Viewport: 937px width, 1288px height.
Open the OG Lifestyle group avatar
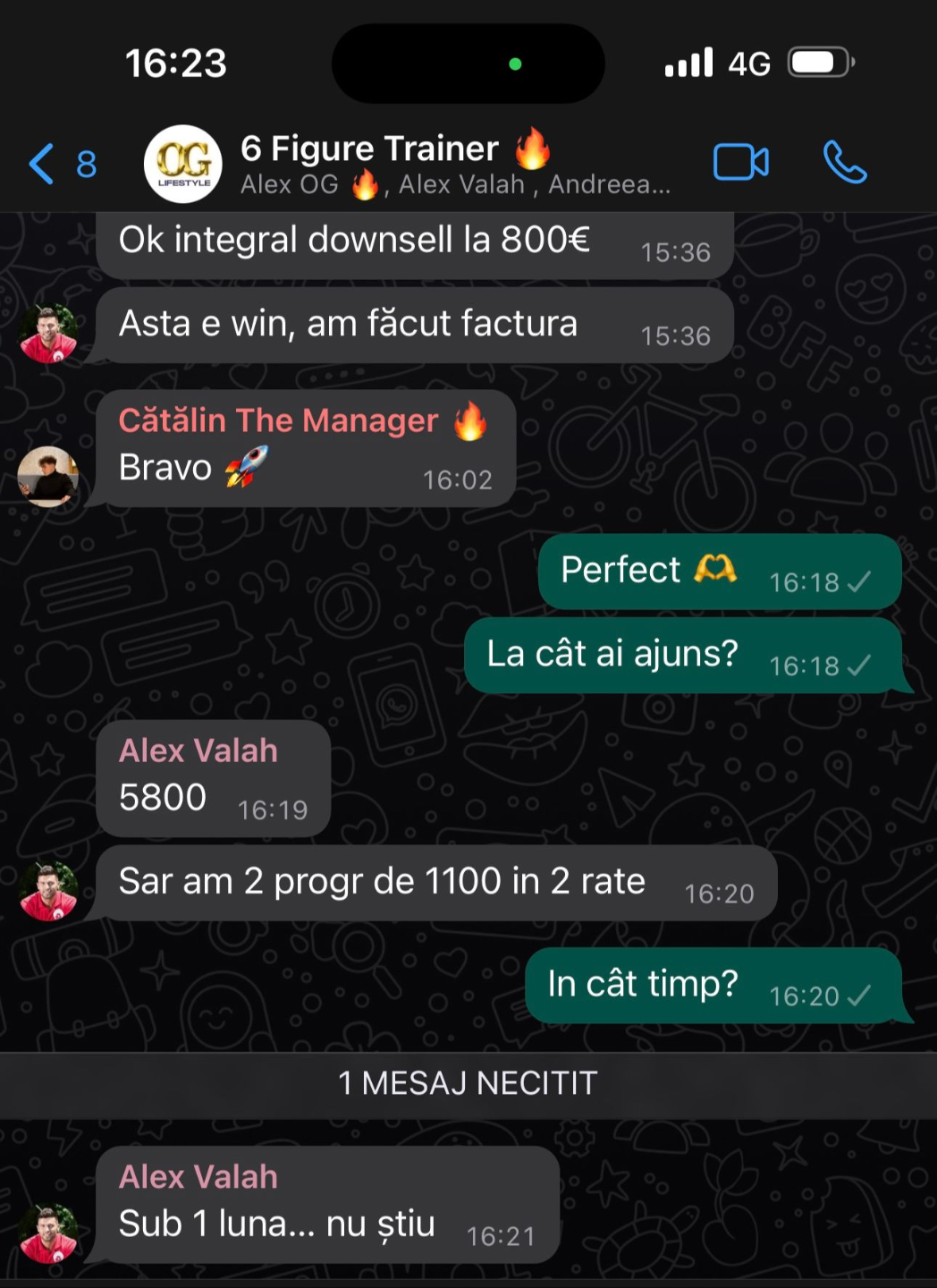183,164
